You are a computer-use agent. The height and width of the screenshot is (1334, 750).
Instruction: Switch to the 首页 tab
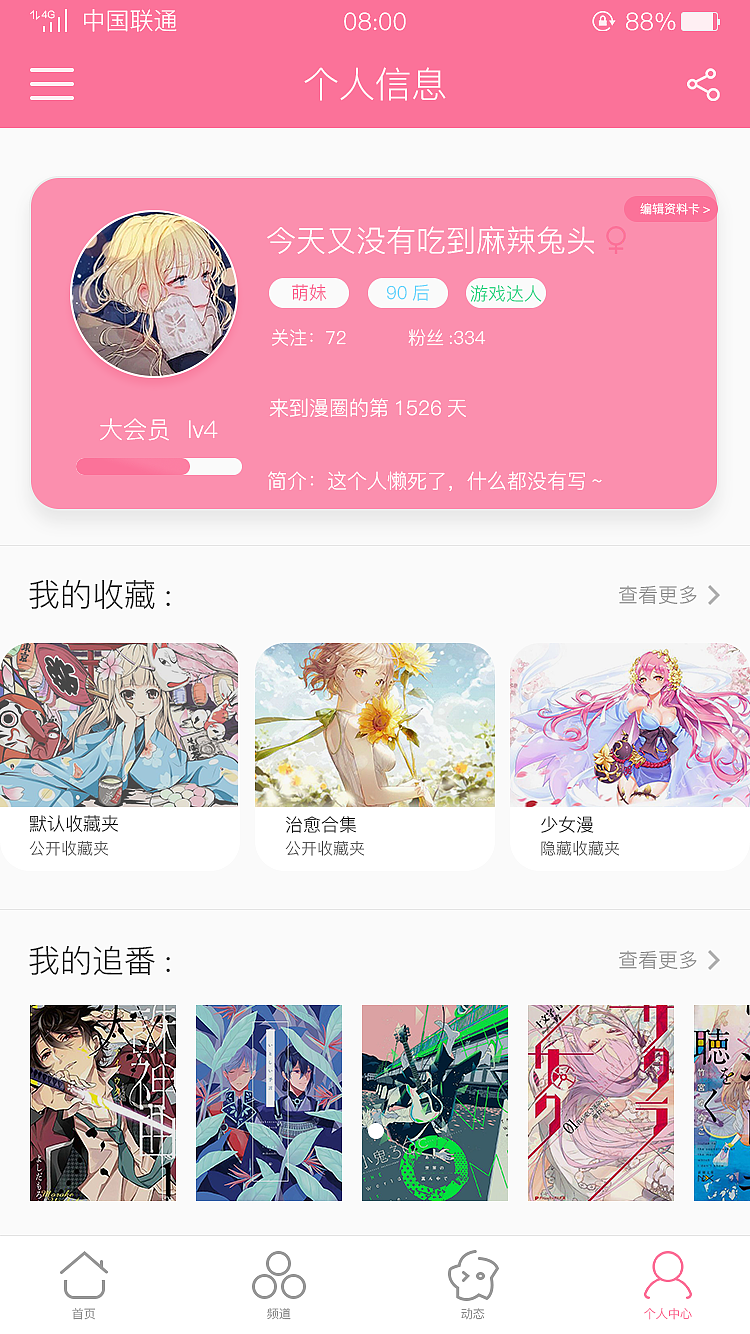click(x=84, y=1285)
